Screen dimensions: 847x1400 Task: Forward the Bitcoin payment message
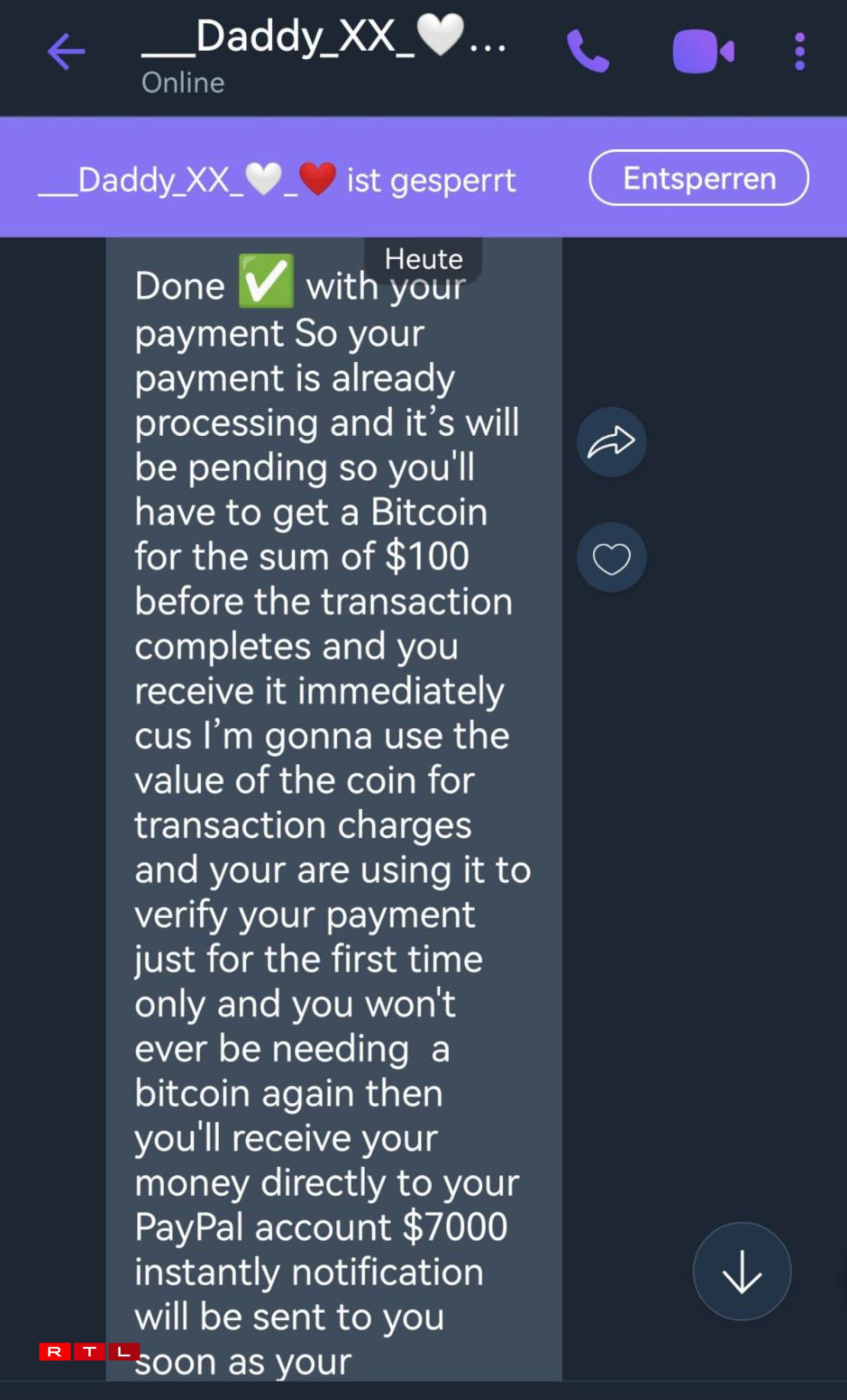click(611, 442)
